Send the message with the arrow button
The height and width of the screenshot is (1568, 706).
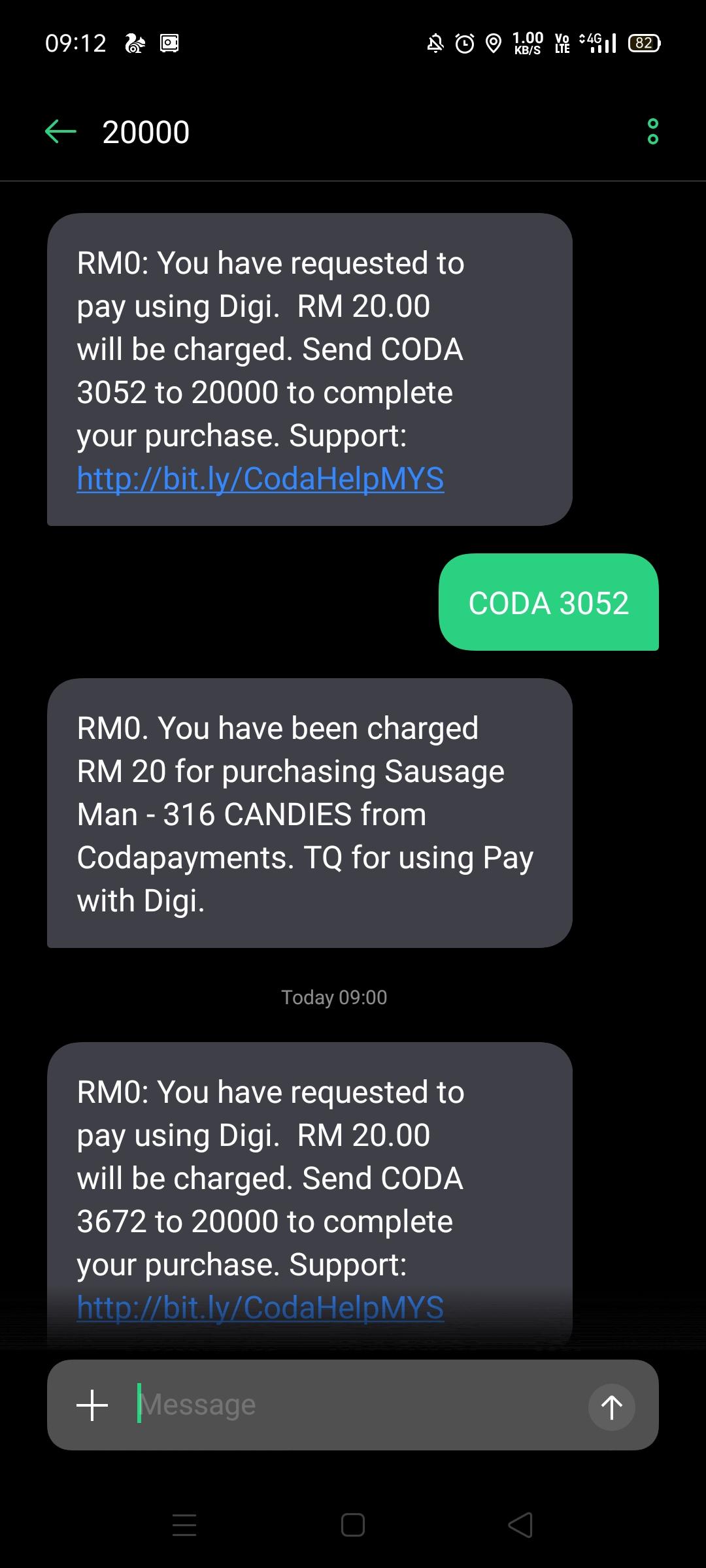pyautogui.click(x=611, y=1407)
